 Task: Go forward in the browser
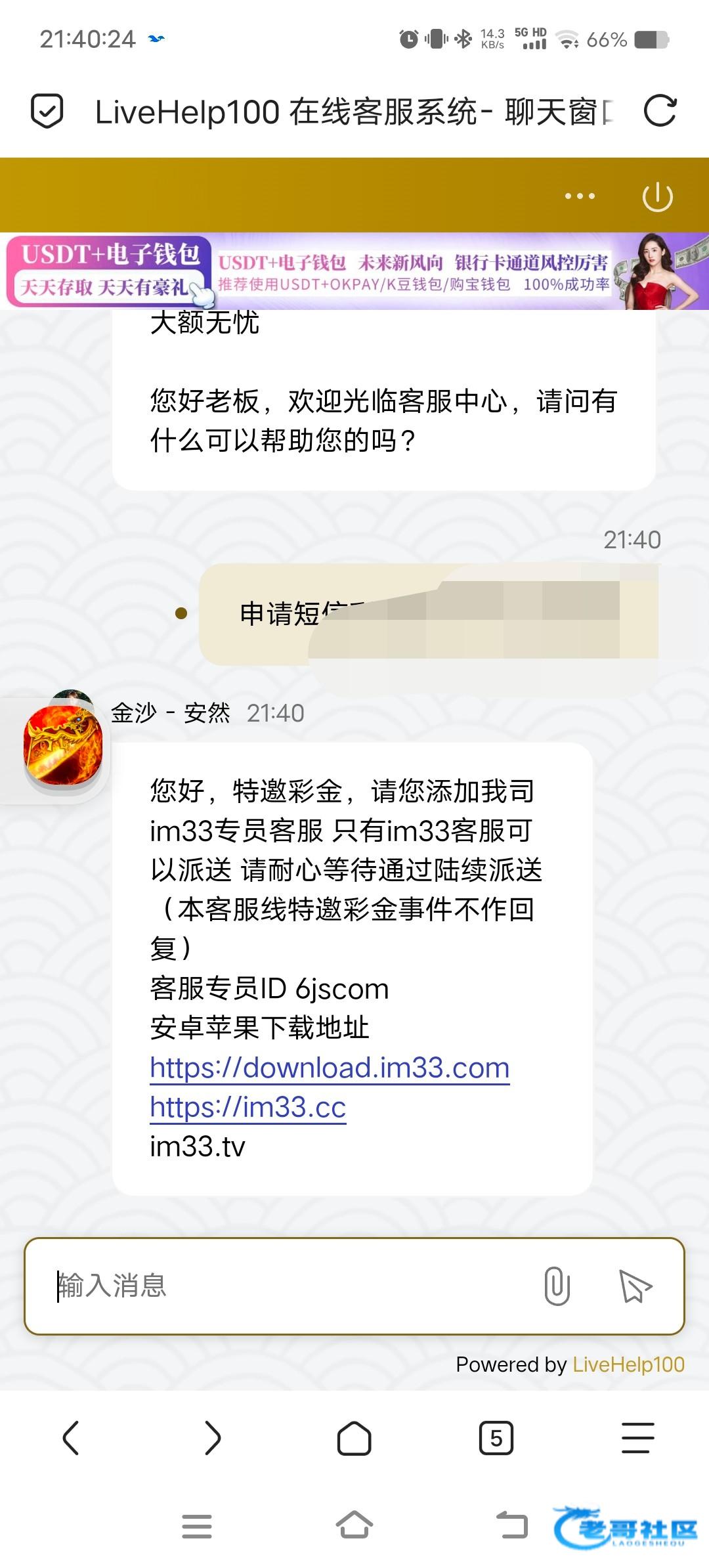213,1438
